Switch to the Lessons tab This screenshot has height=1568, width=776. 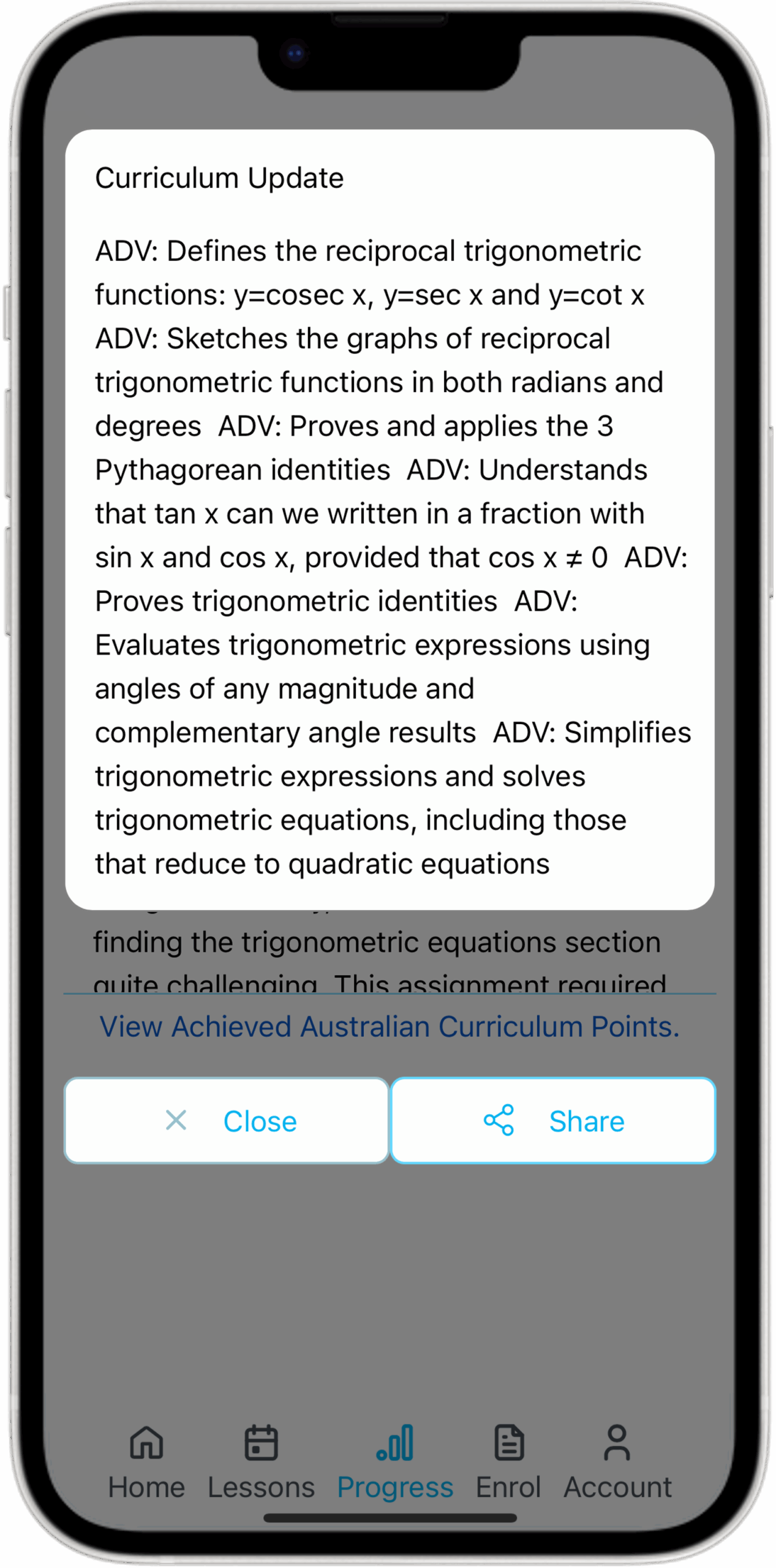(x=262, y=1462)
